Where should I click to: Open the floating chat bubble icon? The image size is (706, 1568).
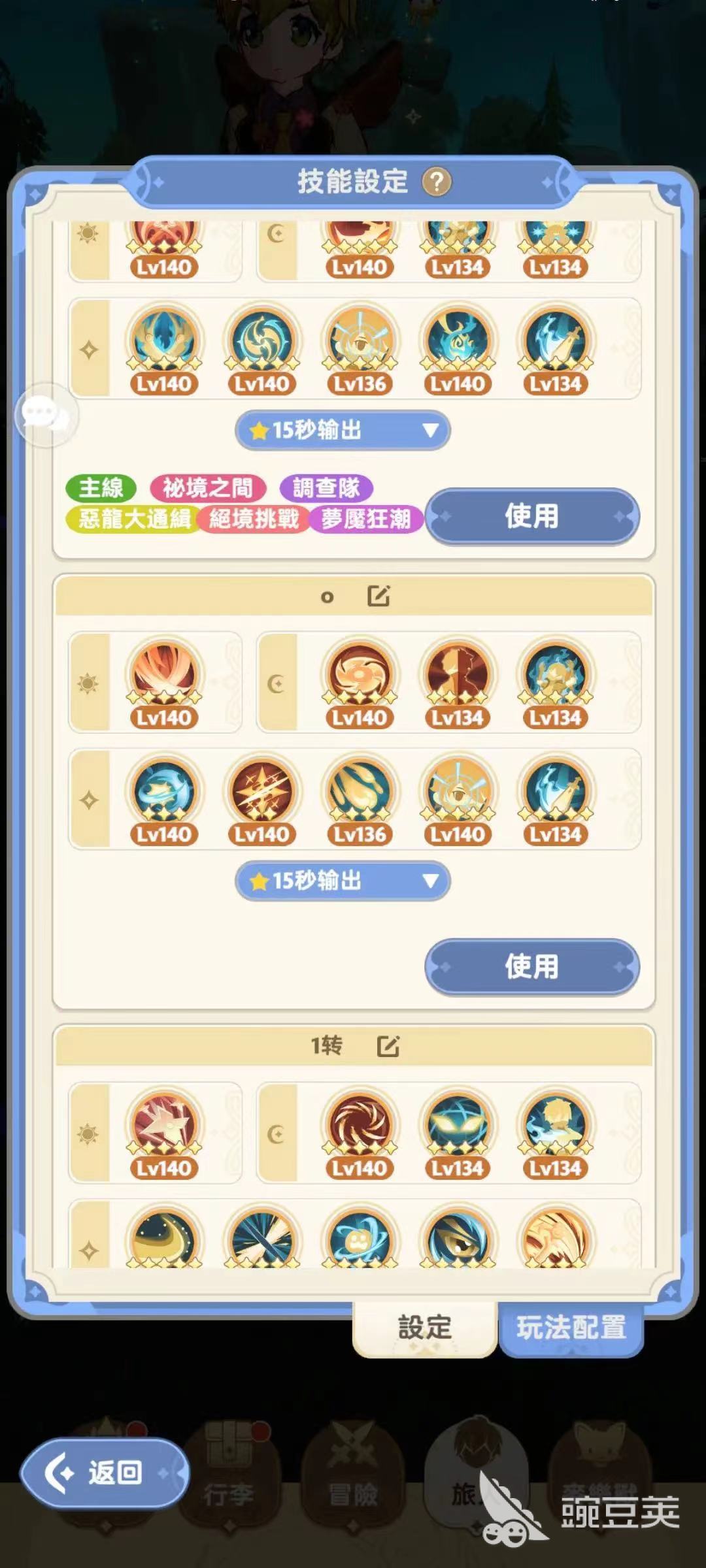tap(46, 416)
